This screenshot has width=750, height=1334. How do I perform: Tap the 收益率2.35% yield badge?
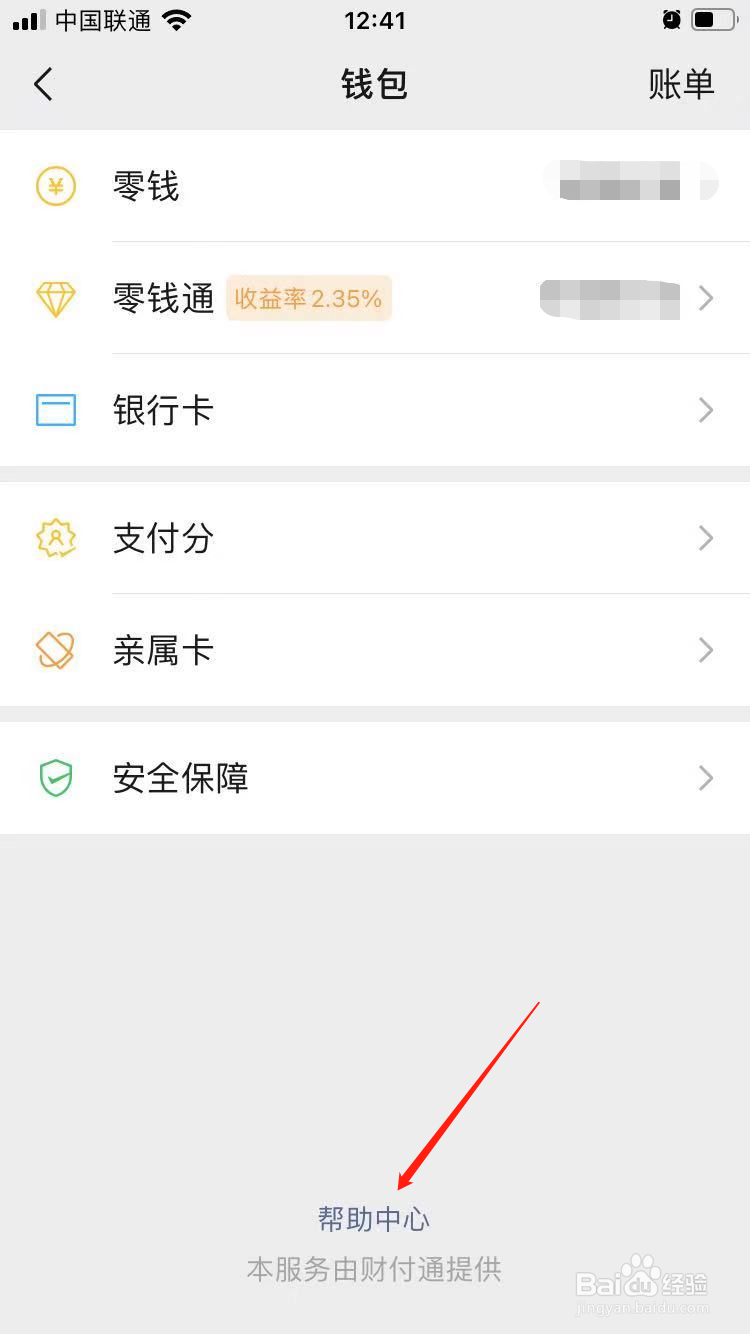point(308,298)
